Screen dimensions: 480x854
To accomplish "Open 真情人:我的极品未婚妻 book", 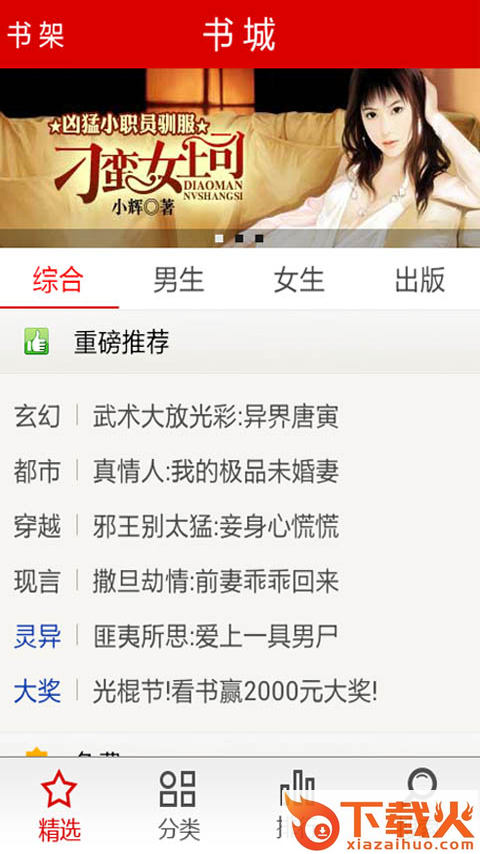I will coord(216,471).
